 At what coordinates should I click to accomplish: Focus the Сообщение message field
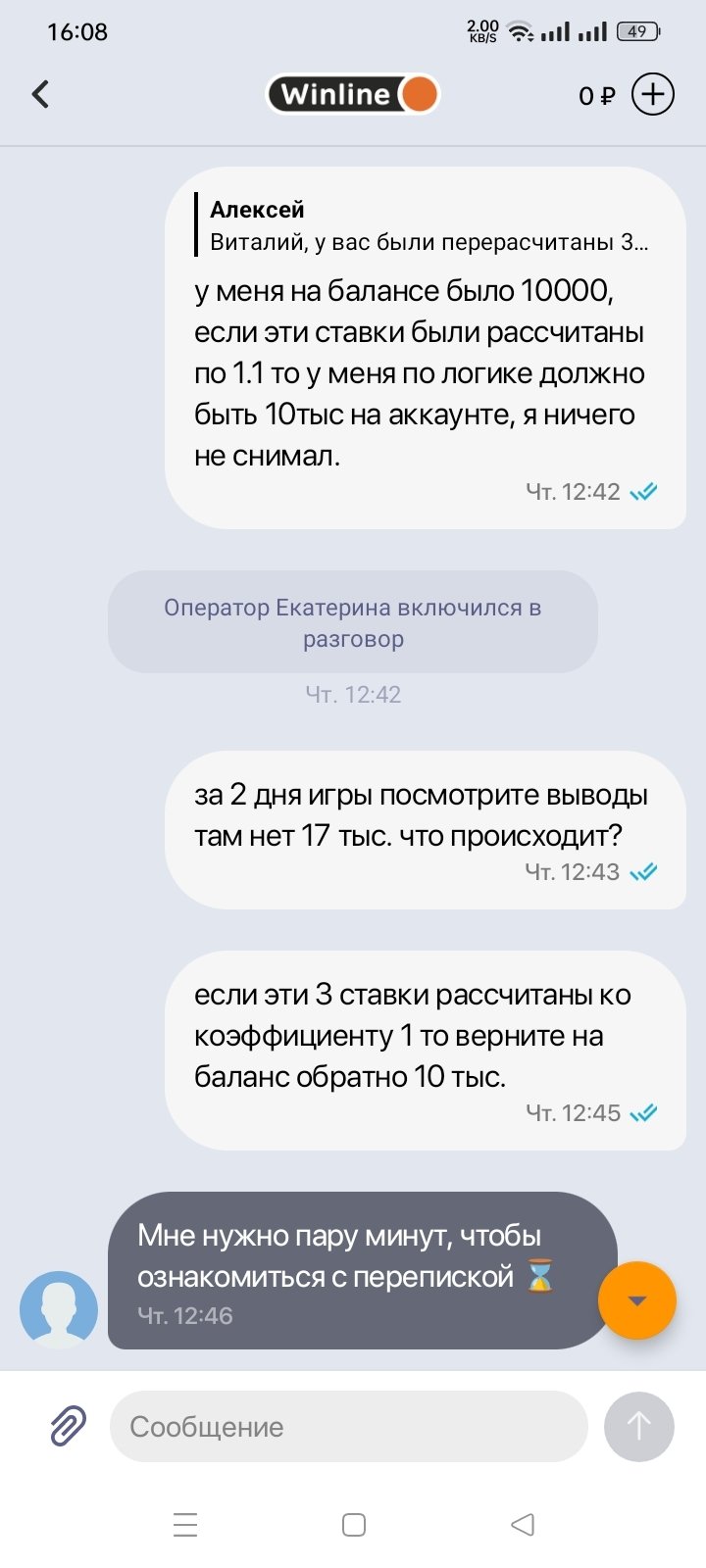click(x=348, y=1426)
